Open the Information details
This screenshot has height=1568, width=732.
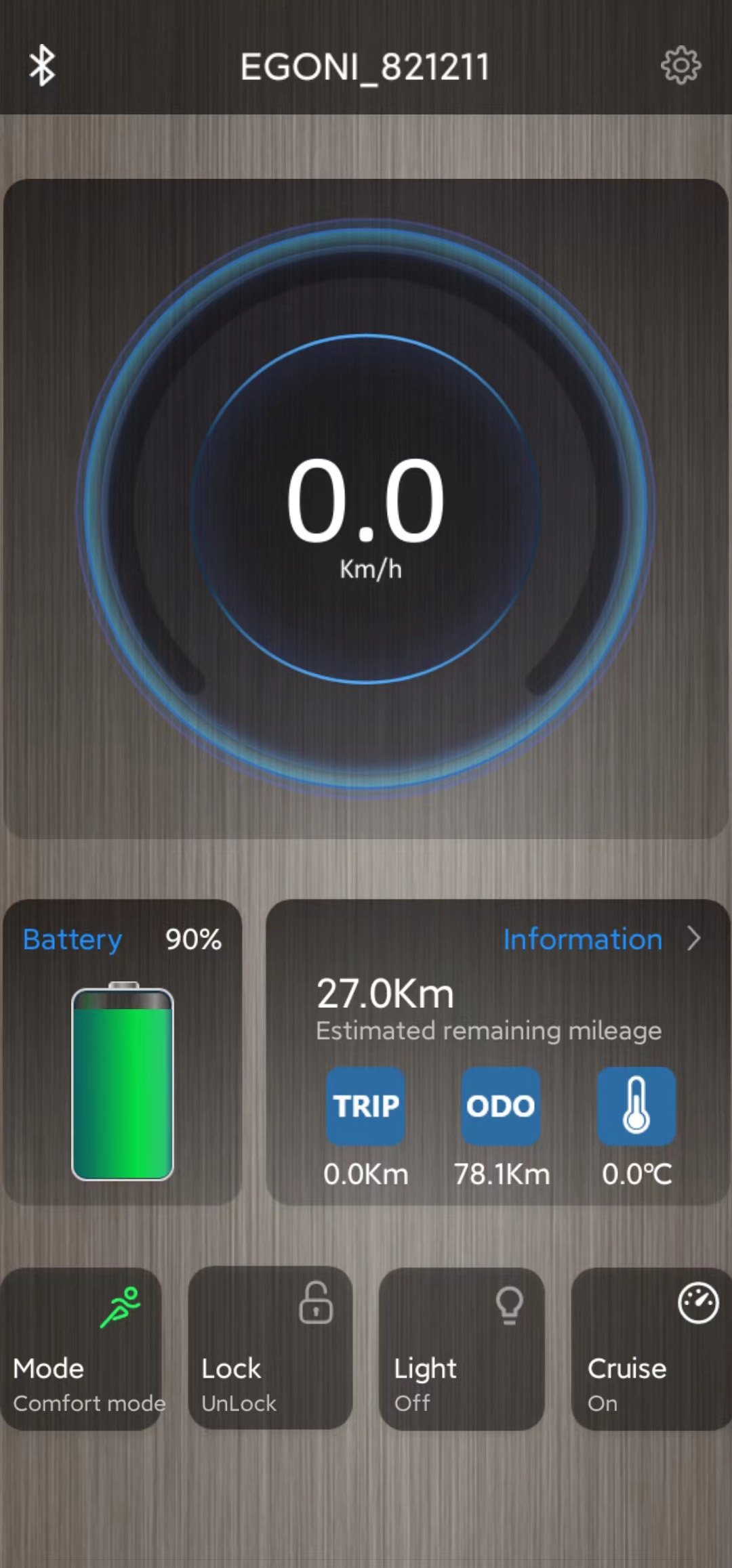pos(600,939)
